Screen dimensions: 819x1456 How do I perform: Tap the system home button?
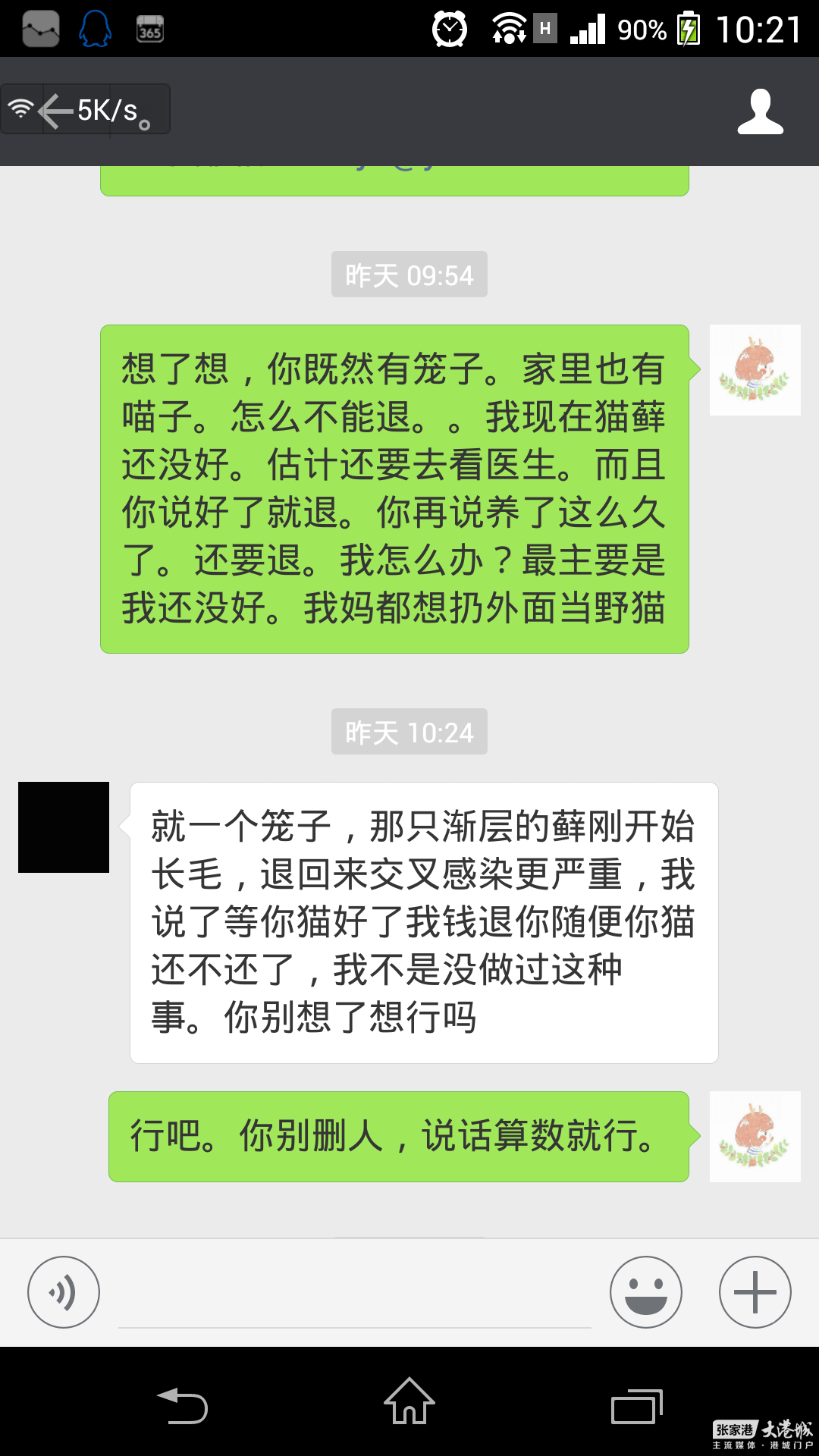coord(409,1401)
